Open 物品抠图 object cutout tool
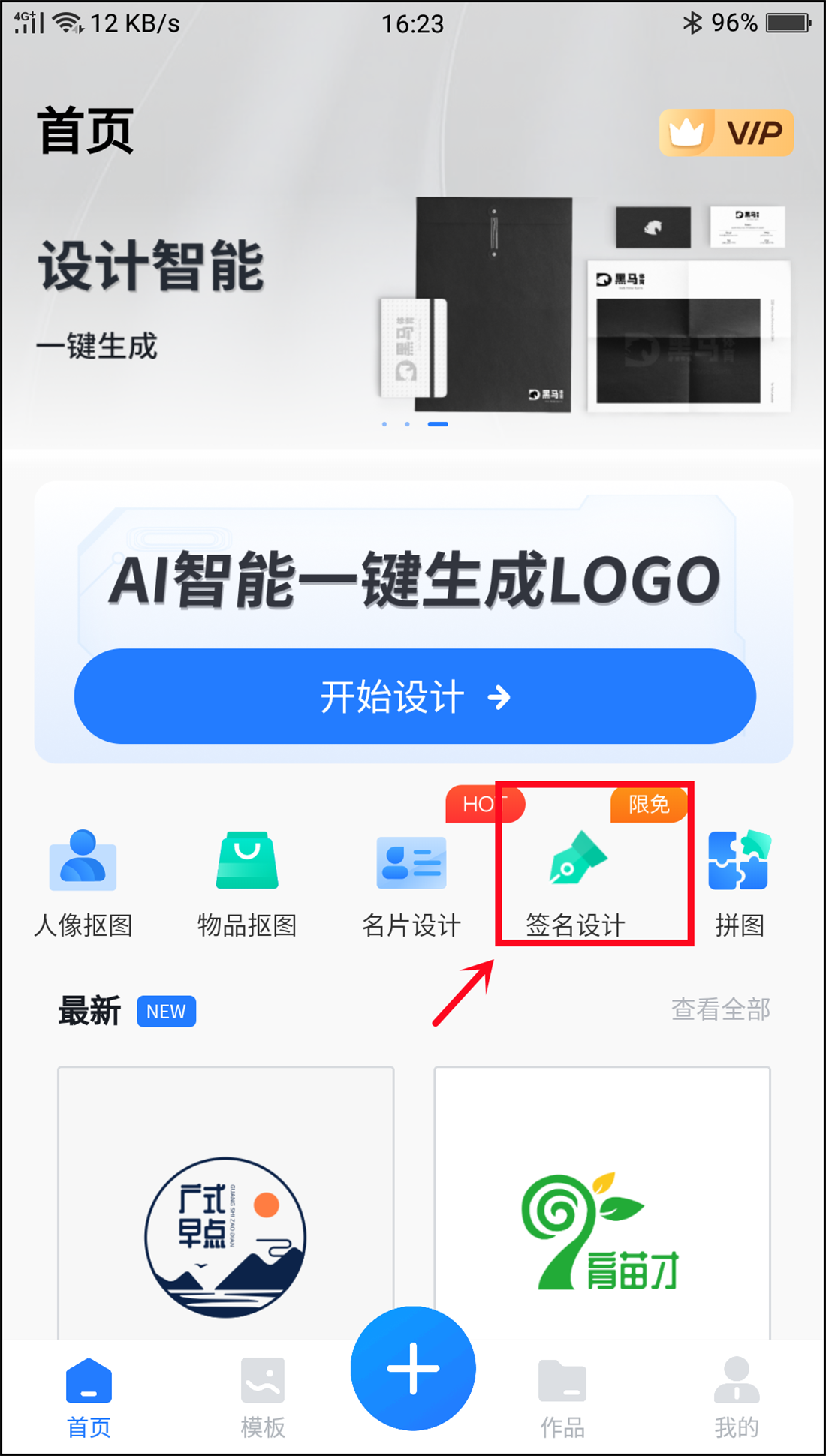 pyautogui.click(x=247, y=883)
